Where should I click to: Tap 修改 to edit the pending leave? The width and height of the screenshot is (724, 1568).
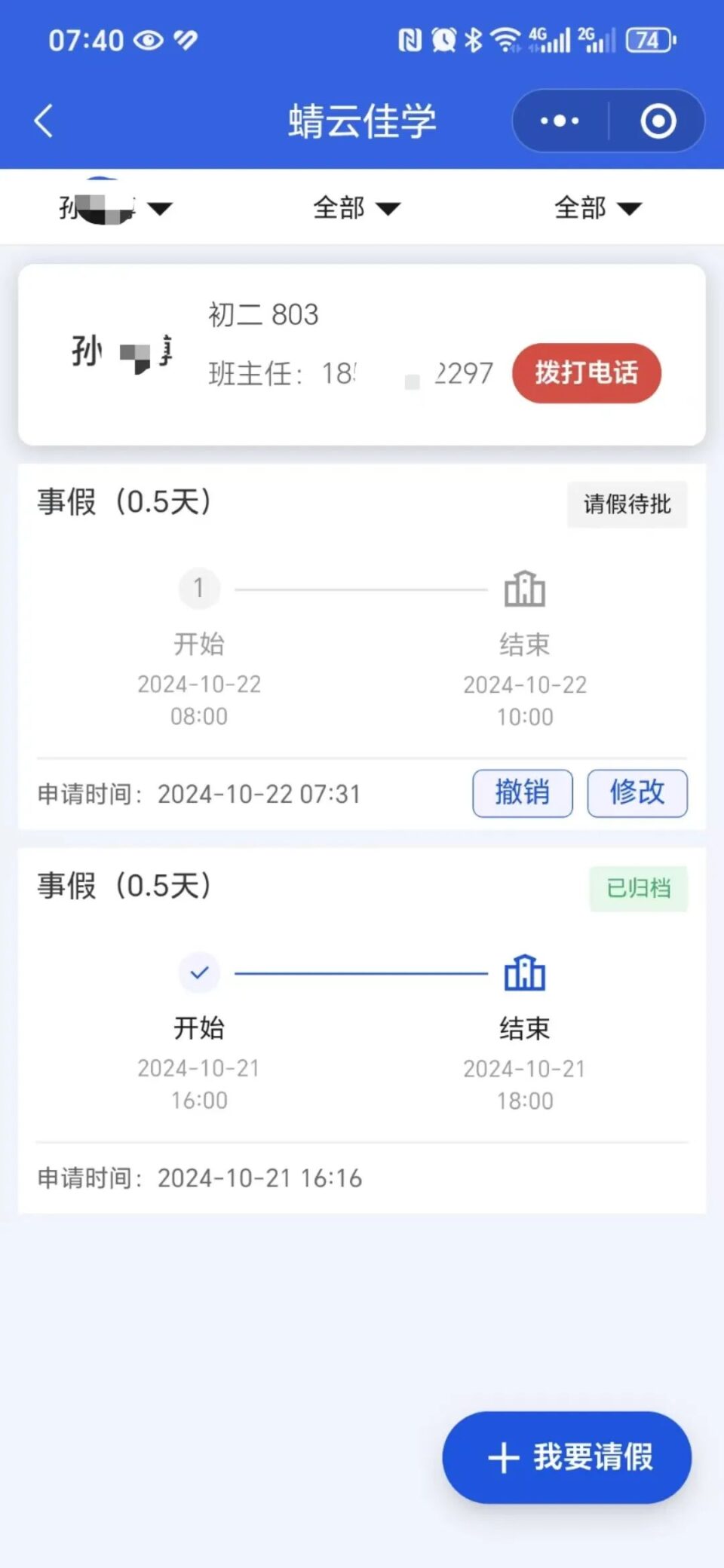pyautogui.click(x=637, y=793)
